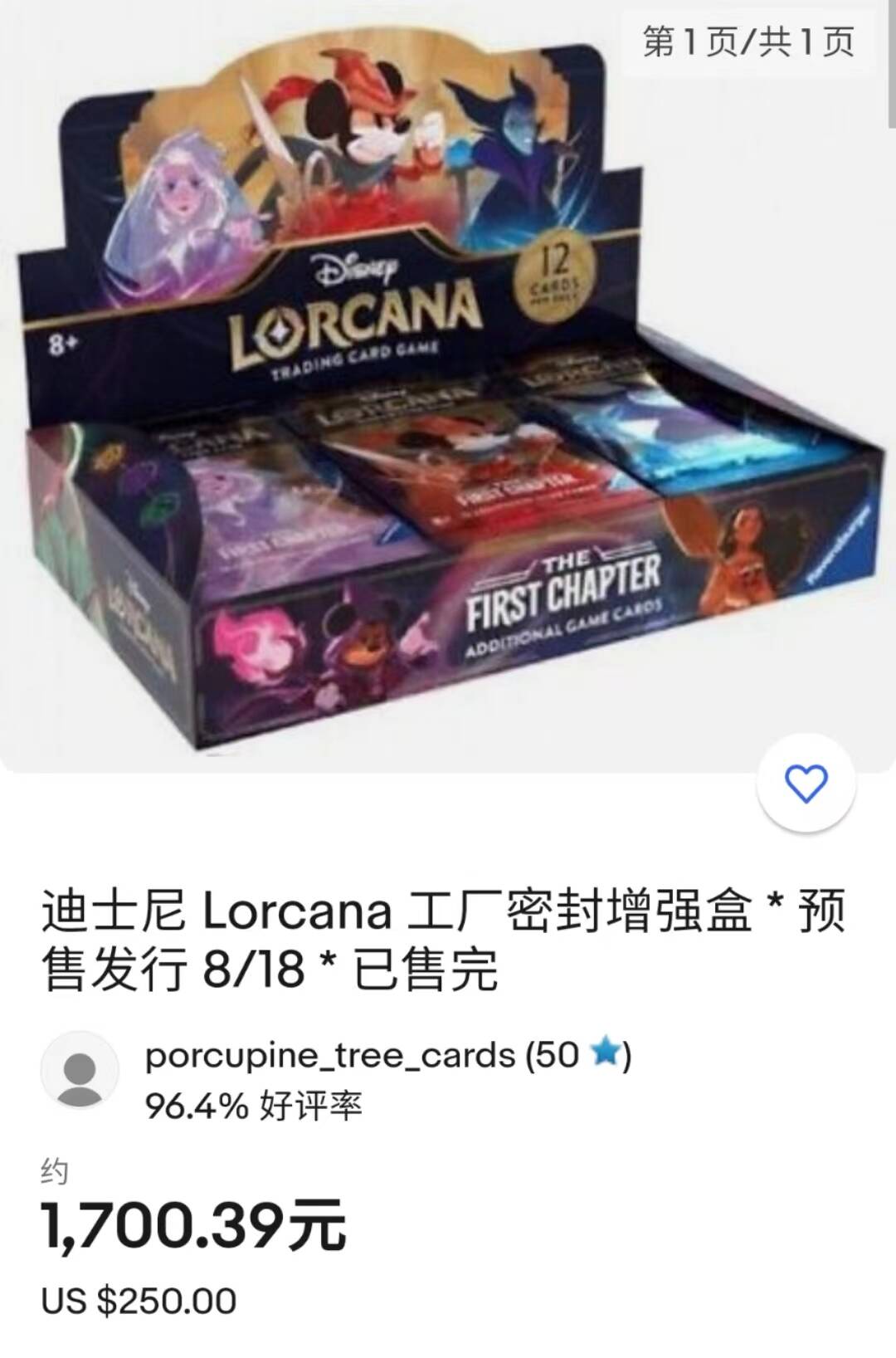Add this Lorcana listing to watchlist
The height and width of the screenshot is (1358, 896).
(806, 784)
